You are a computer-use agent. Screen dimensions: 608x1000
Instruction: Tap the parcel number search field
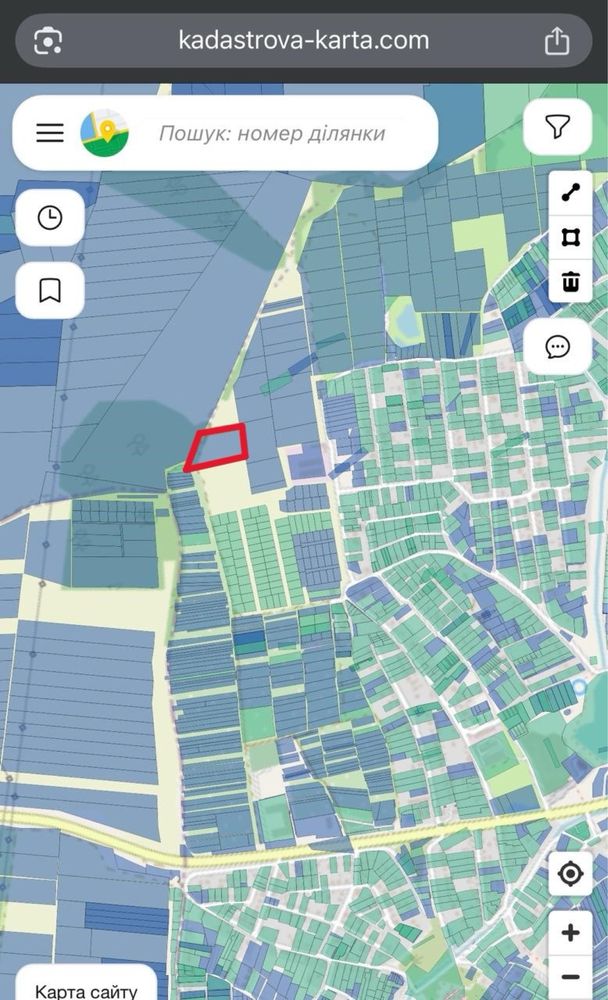click(272, 133)
